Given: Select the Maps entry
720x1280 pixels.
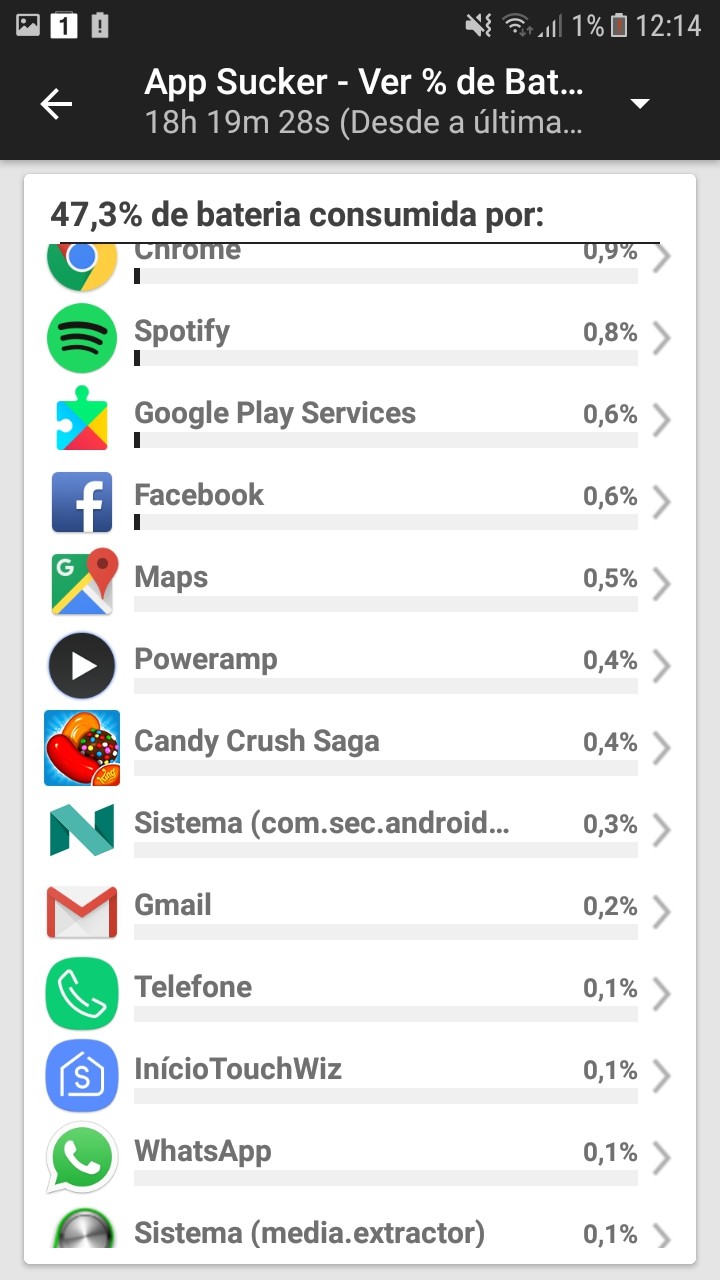Looking at the screenshot, I should [359, 584].
